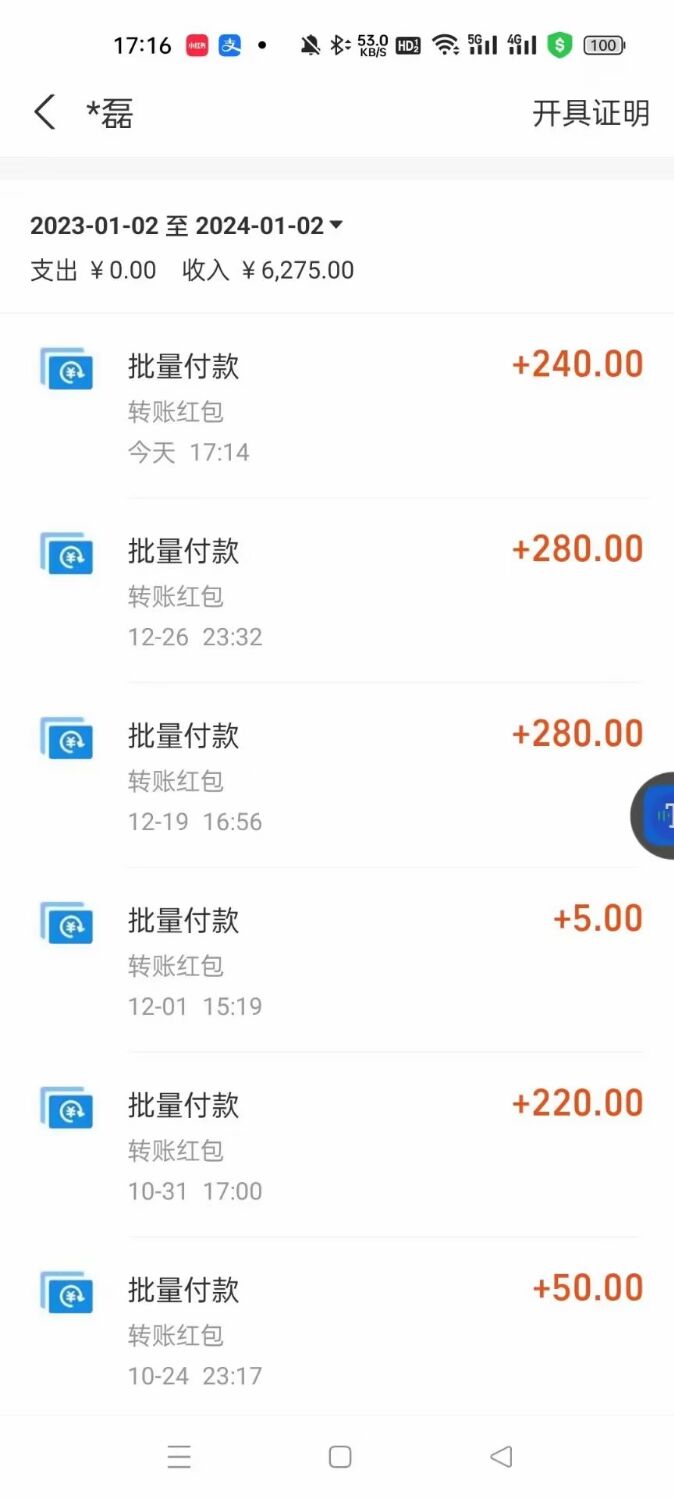This screenshot has height=1498, width=674.
Task: Open the date range dropdown 2023-01-02 至 2024-01-02
Action: click(187, 226)
